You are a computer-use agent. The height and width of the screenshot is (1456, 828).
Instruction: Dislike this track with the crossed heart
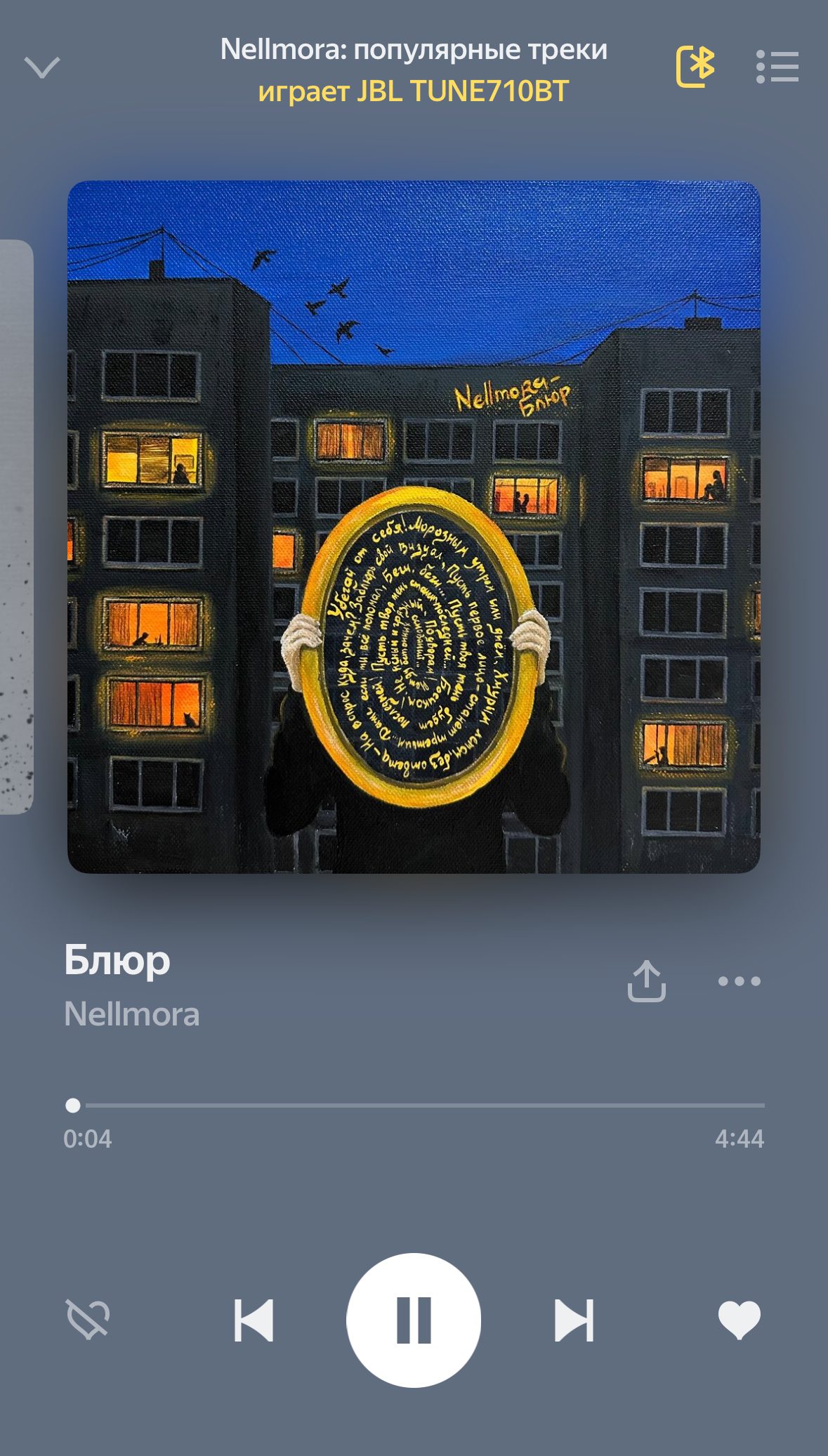88,1320
